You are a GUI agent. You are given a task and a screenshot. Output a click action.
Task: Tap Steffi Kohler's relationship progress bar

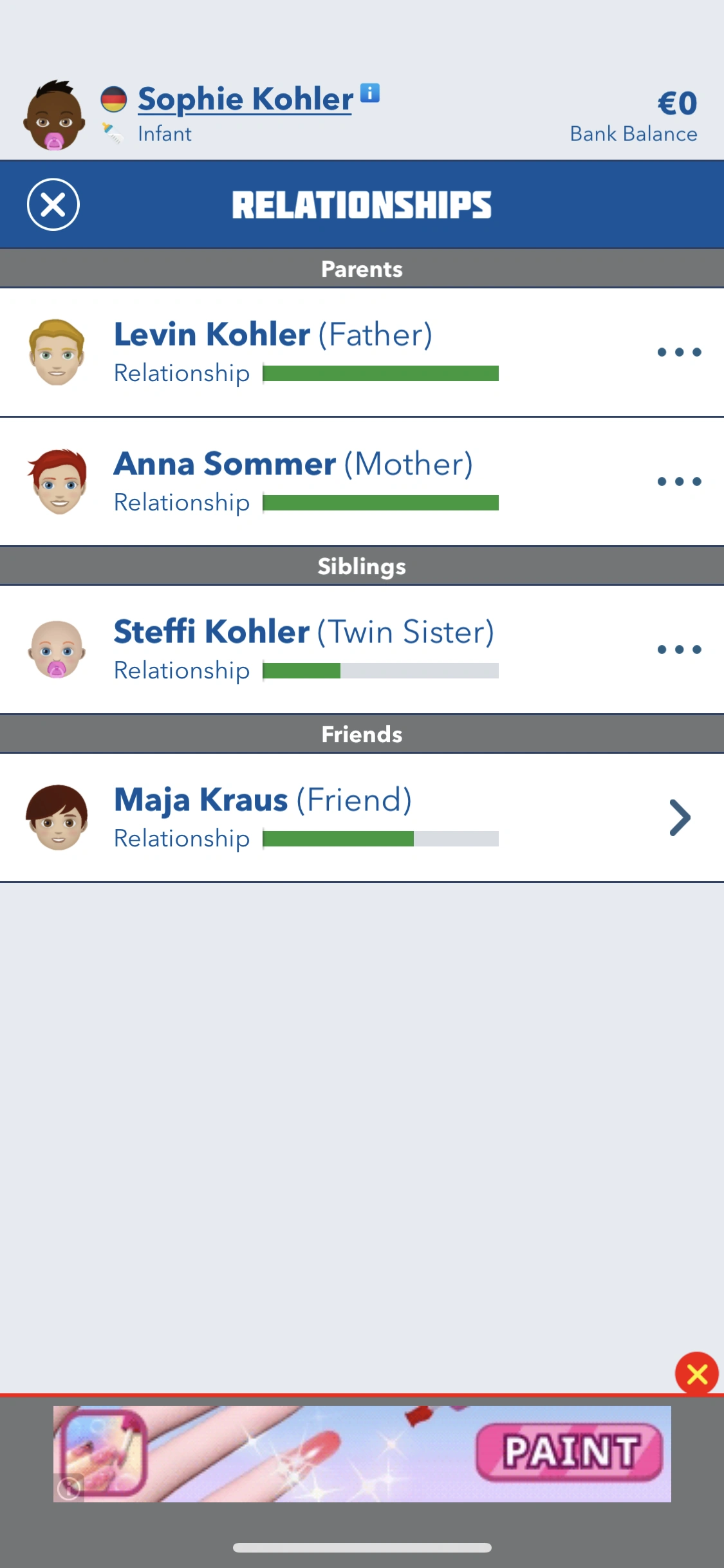[x=380, y=670]
